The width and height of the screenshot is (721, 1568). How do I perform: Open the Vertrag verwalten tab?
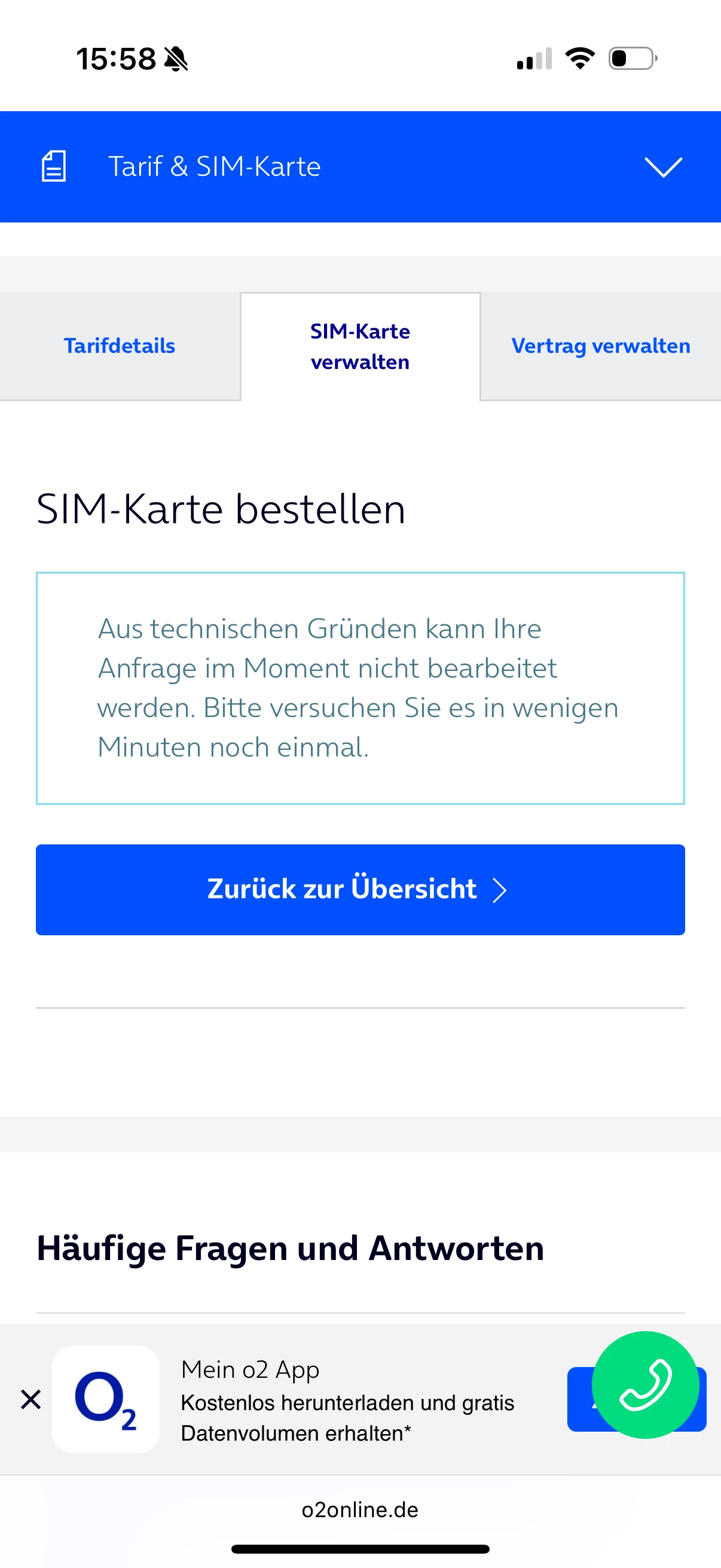600,346
